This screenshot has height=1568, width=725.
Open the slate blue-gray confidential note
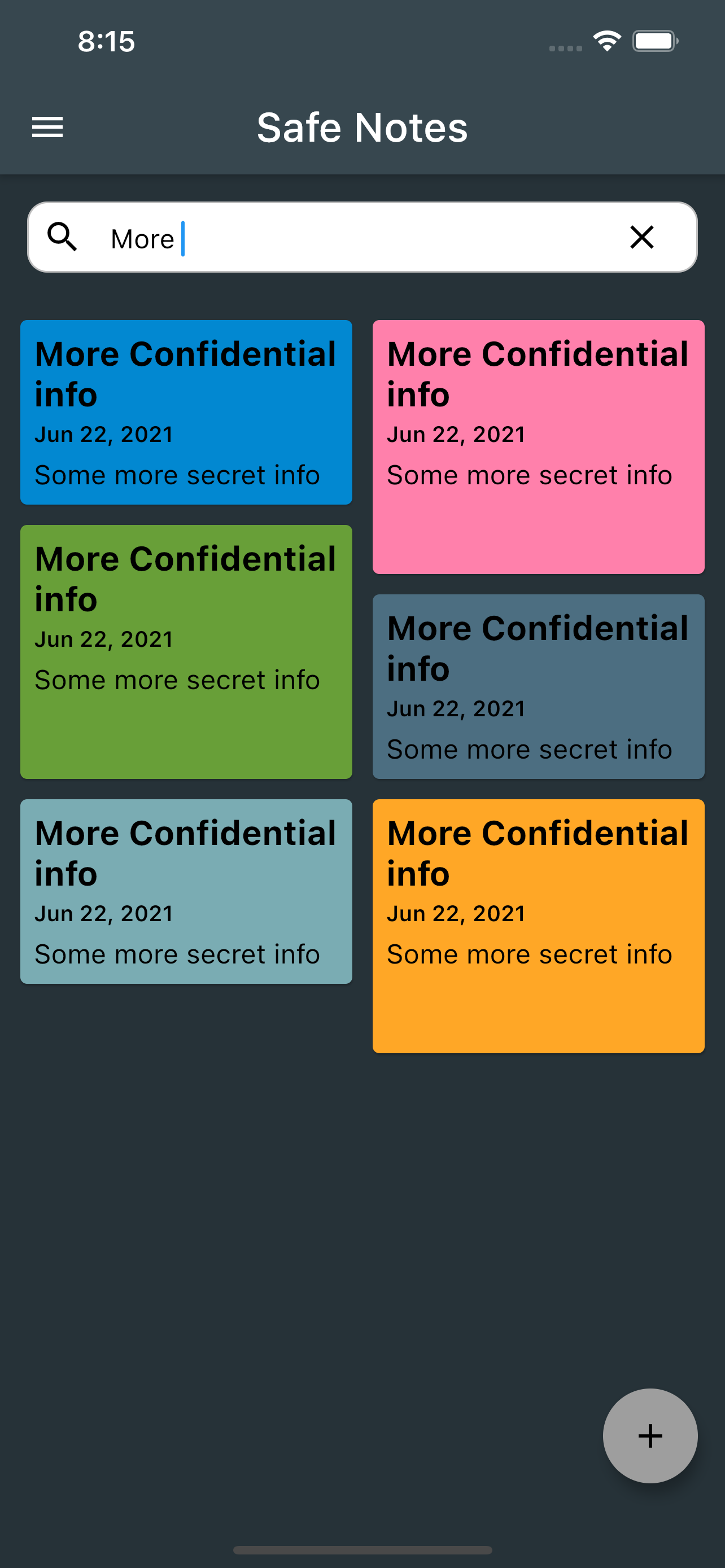coord(538,686)
